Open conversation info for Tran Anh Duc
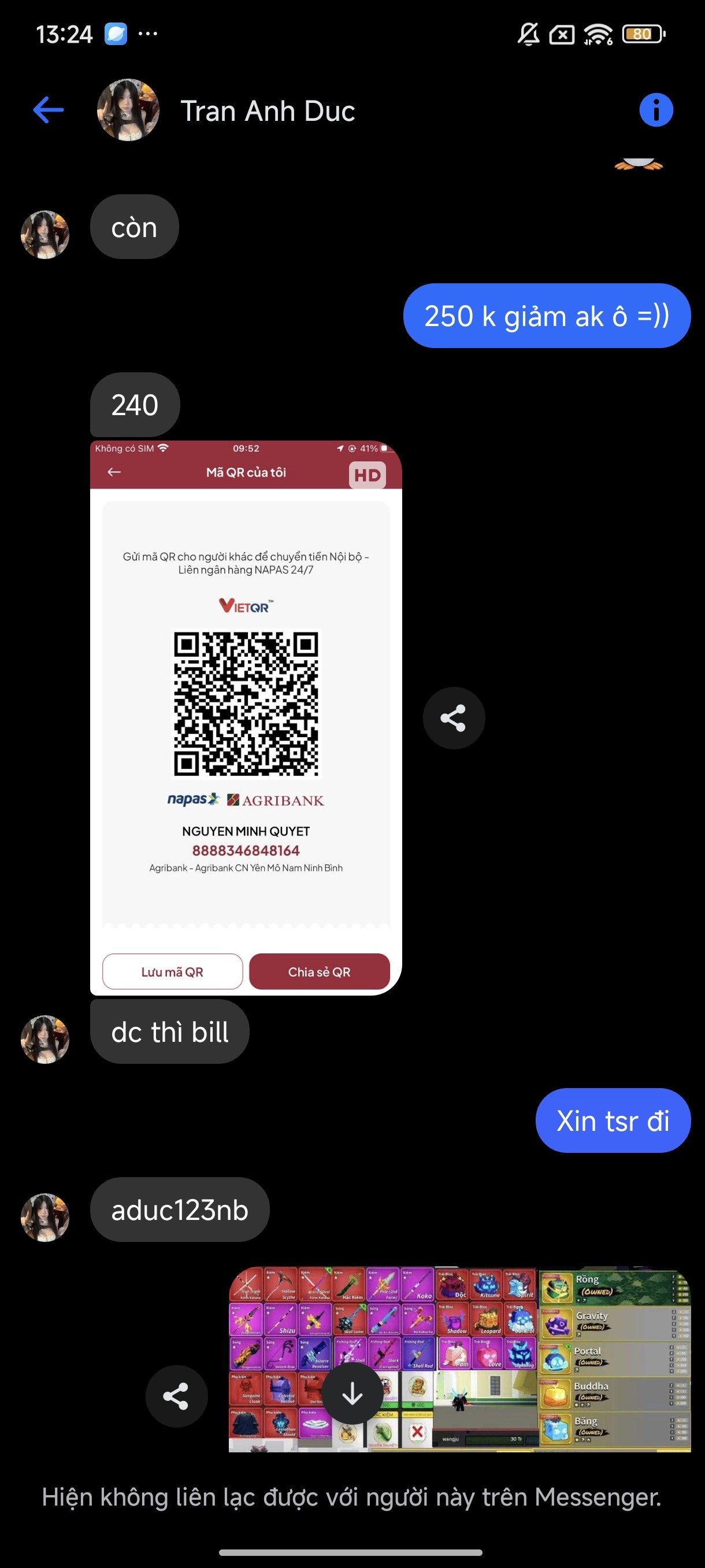Viewport: 705px width, 1568px height. 655,110
